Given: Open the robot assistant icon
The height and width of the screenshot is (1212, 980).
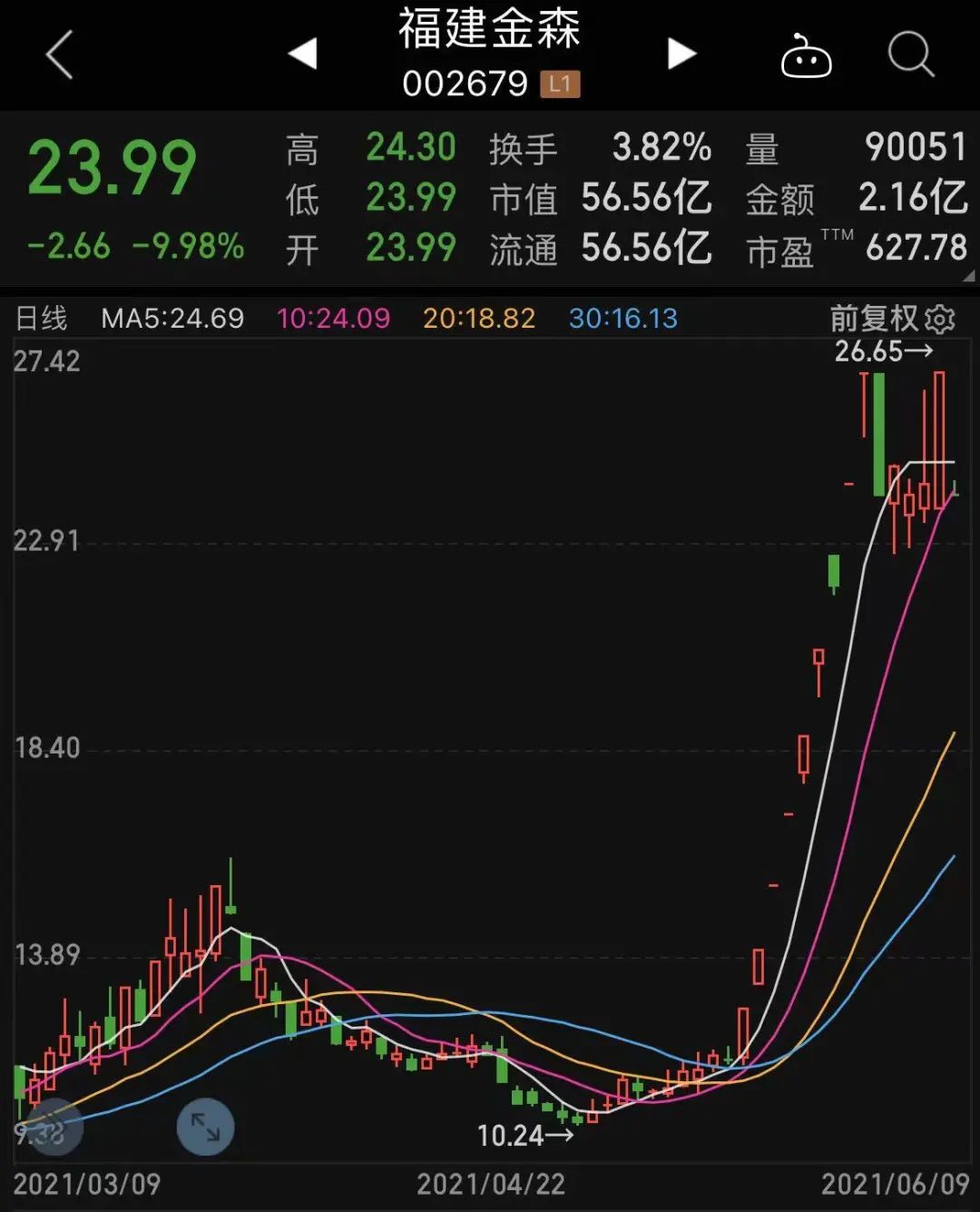Looking at the screenshot, I should [x=806, y=56].
